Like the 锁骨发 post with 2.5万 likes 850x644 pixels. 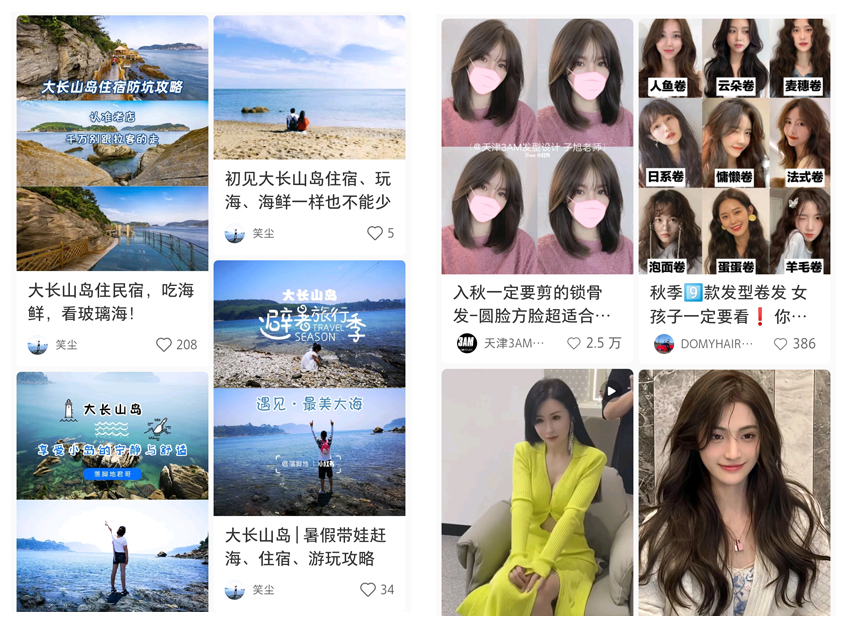tap(574, 343)
